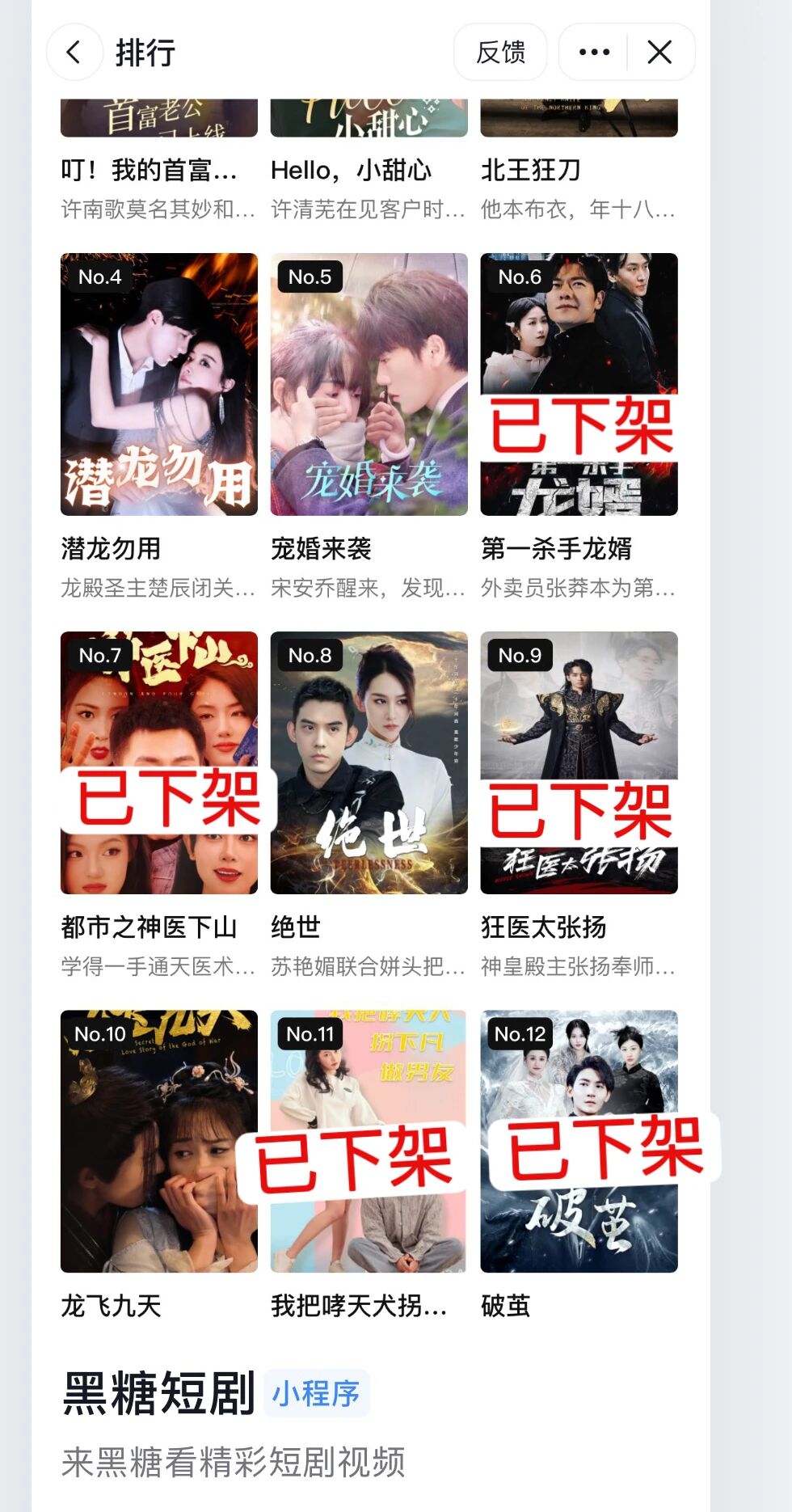Open the more options ellipsis menu

tap(594, 52)
